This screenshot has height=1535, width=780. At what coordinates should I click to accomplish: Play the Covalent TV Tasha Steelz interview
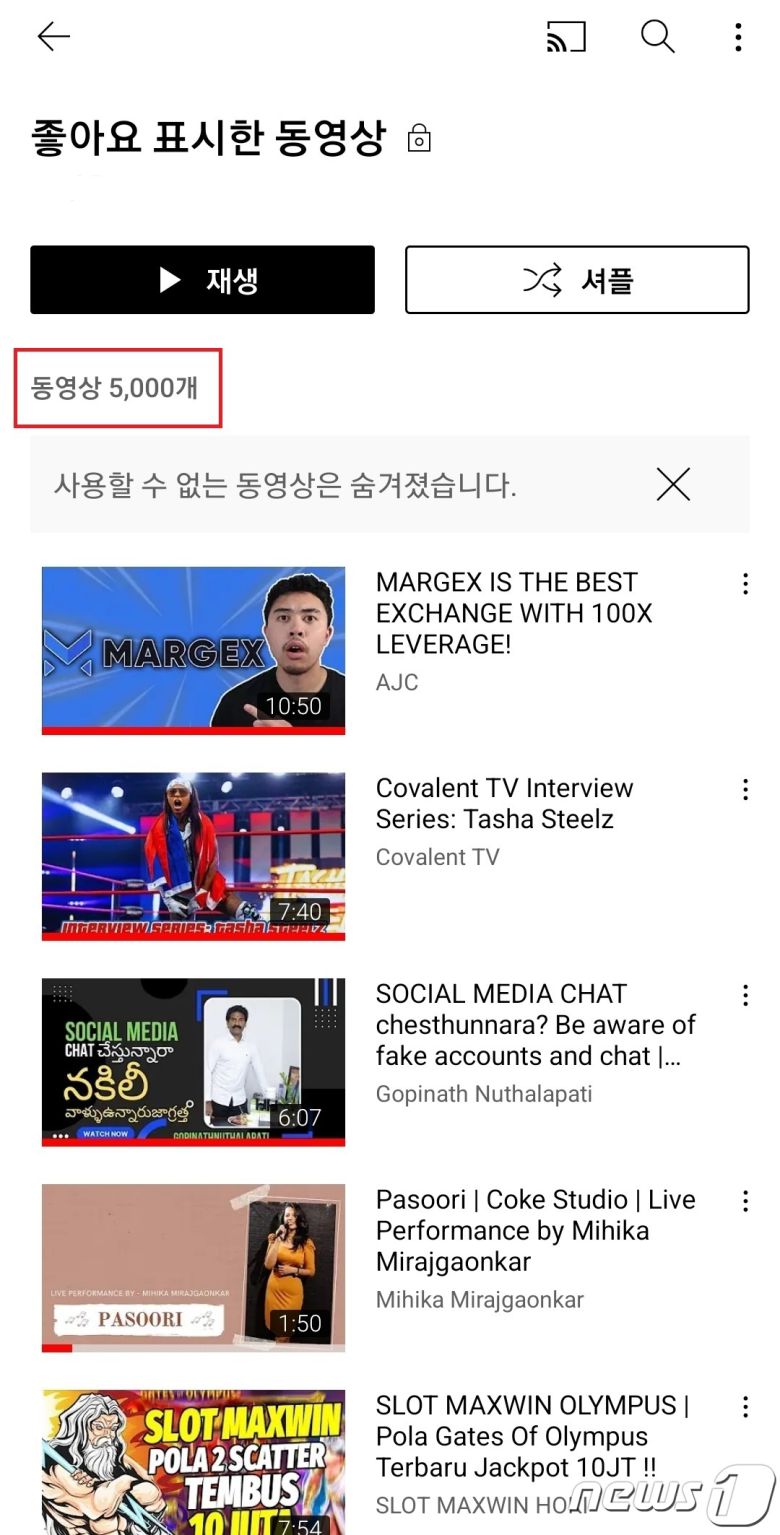coord(193,856)
